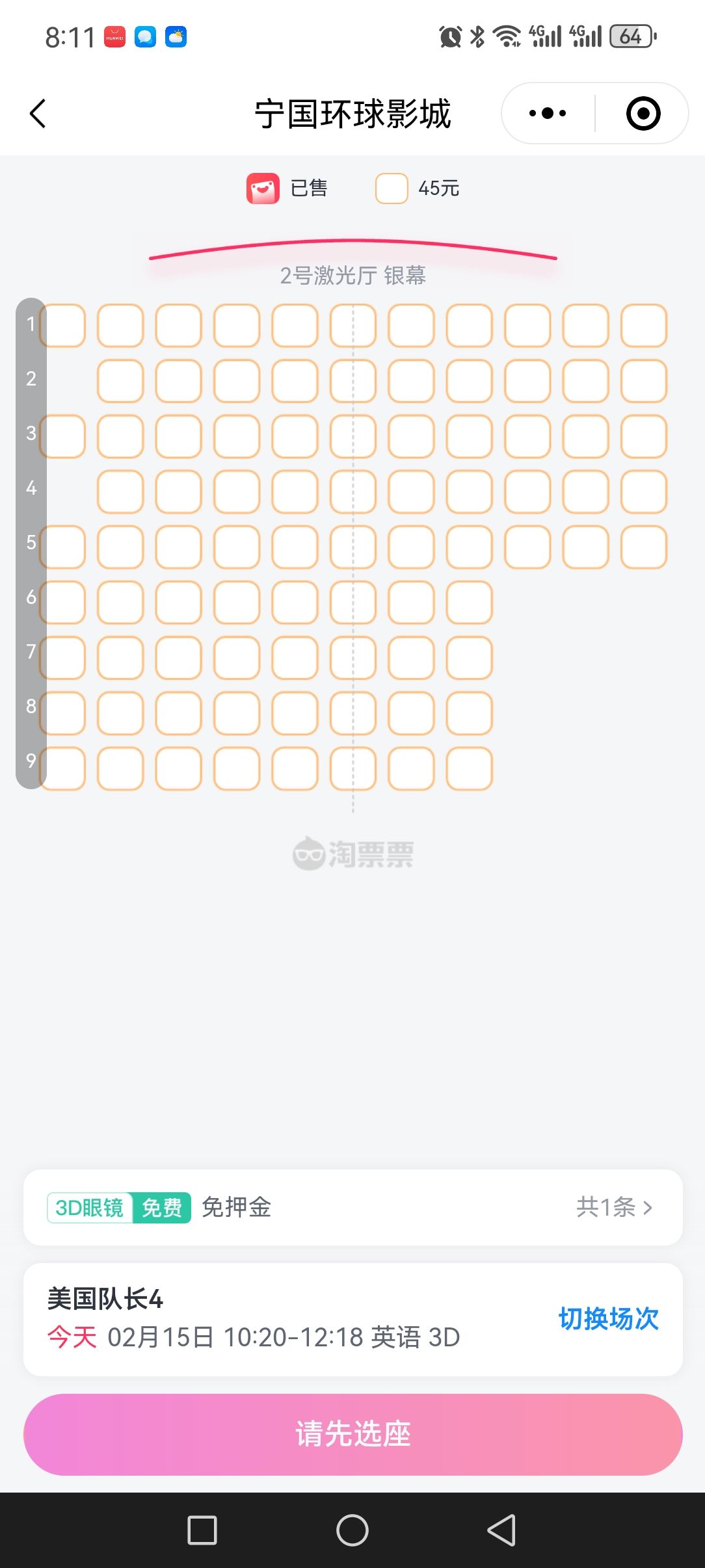Tap the 请先选座 confirm button
This screenshot has height=1568, width=705.
click(x=352, y=1434)
